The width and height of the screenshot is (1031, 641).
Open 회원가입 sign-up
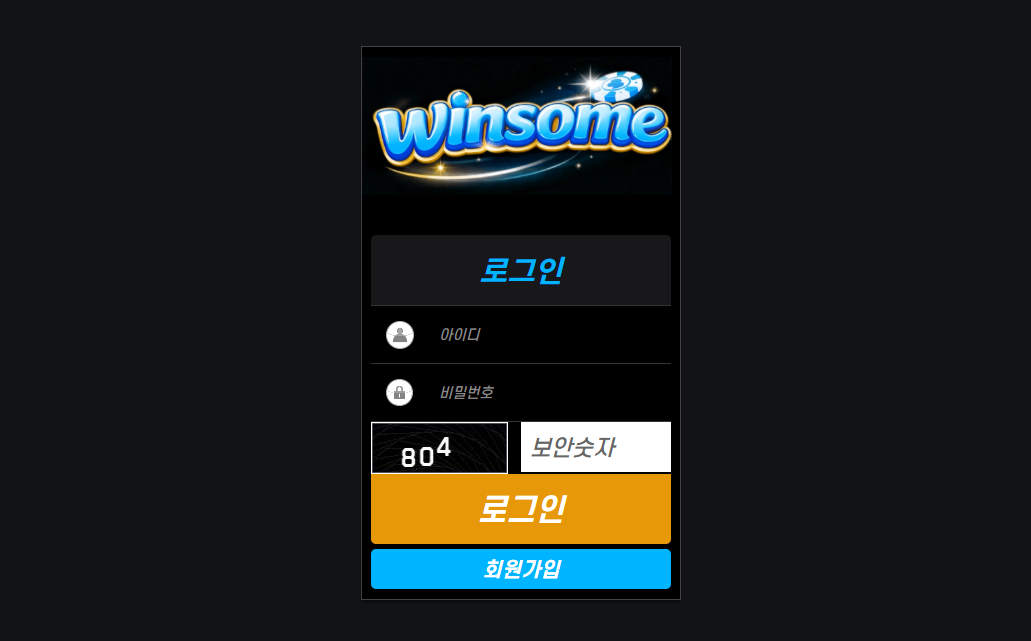coord(520,569)
